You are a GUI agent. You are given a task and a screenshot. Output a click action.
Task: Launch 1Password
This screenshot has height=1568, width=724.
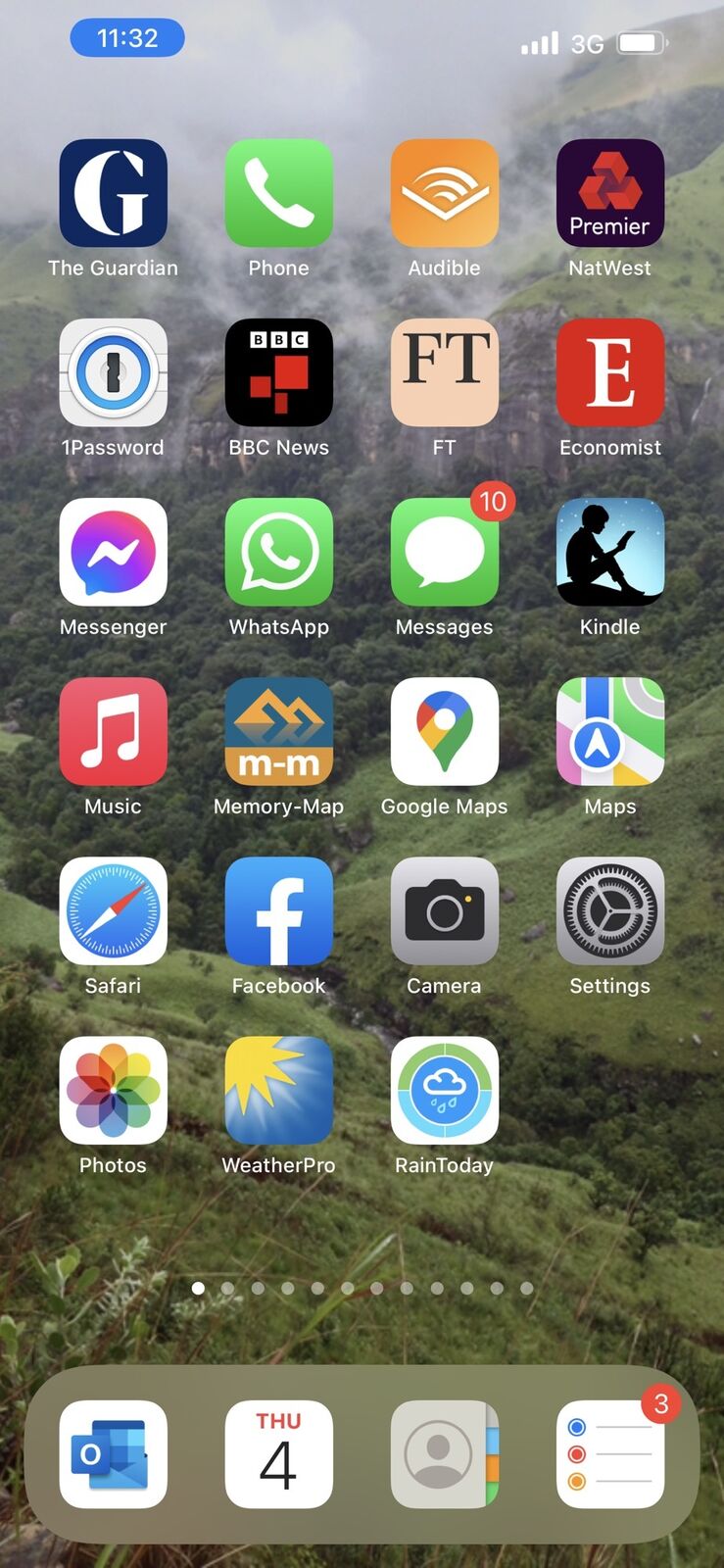[x=113, y=372]
